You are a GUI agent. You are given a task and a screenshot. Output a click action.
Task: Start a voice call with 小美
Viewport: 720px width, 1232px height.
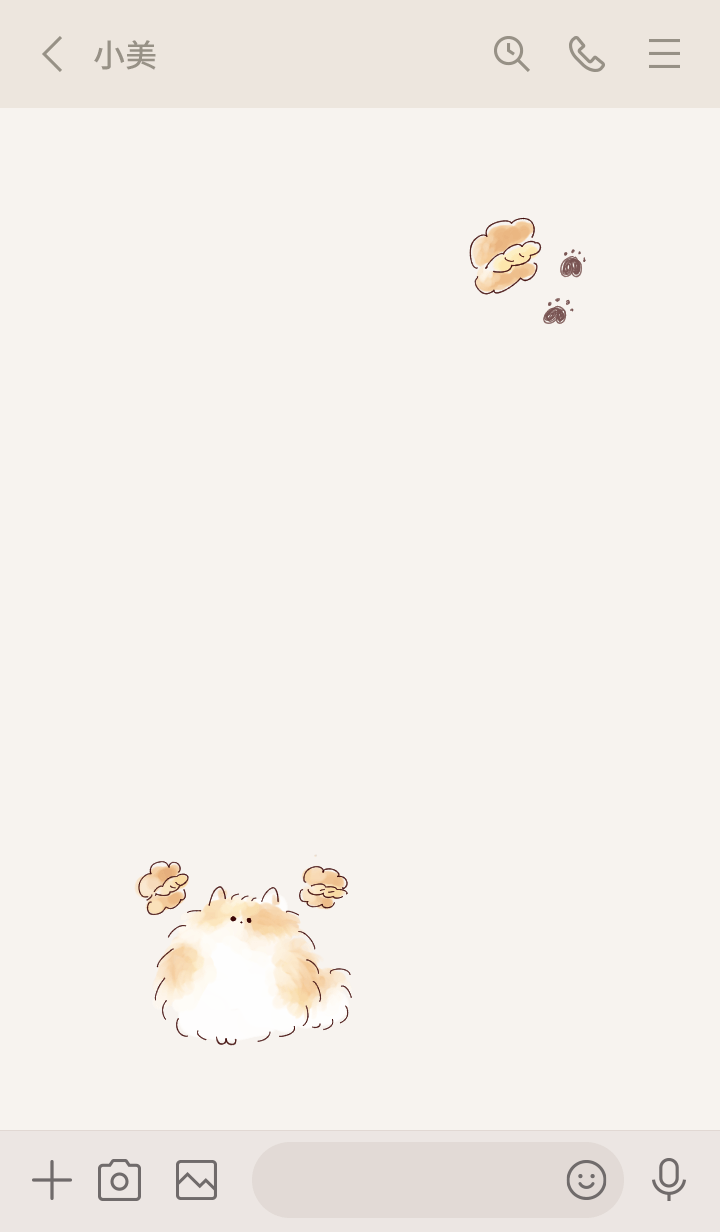[x=587, y=54]
